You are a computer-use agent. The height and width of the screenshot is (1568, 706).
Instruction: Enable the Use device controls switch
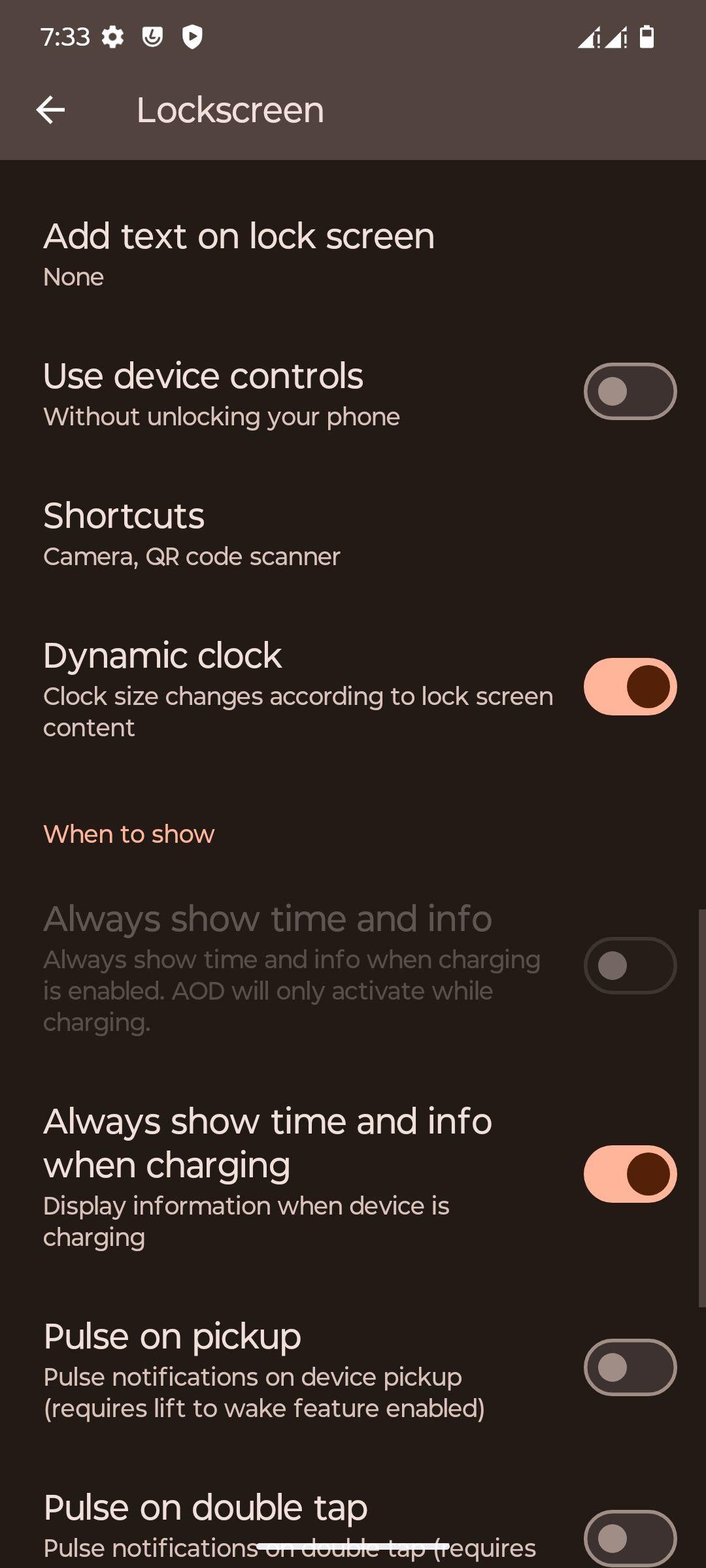pyautogui.click(x=630, y=391)
